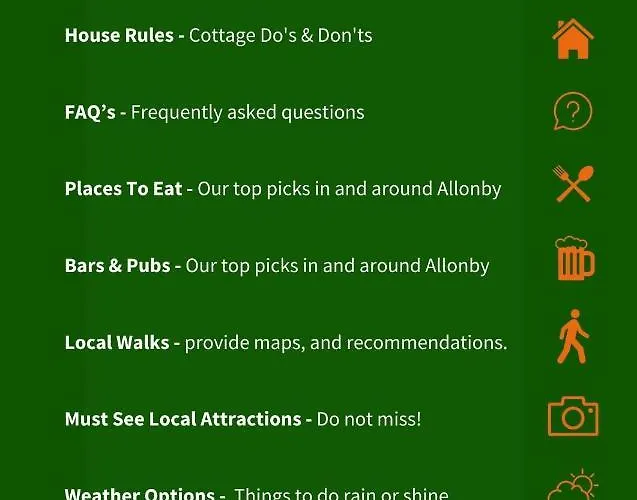Screen dimensions: 637x500
Task: Open the House Rules section
Action: [218, 36]
